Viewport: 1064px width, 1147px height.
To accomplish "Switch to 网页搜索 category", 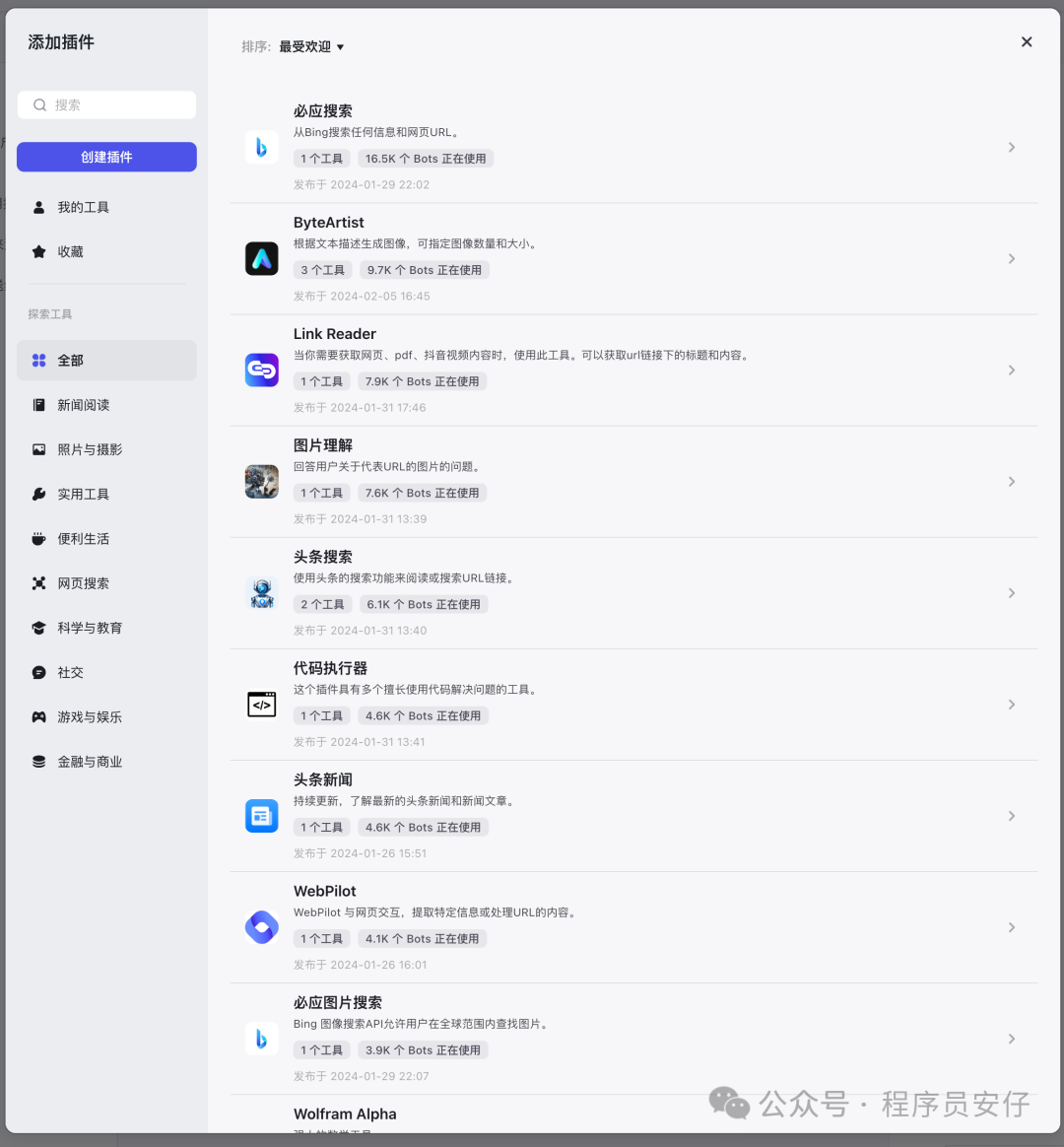I will coord(83,583).
